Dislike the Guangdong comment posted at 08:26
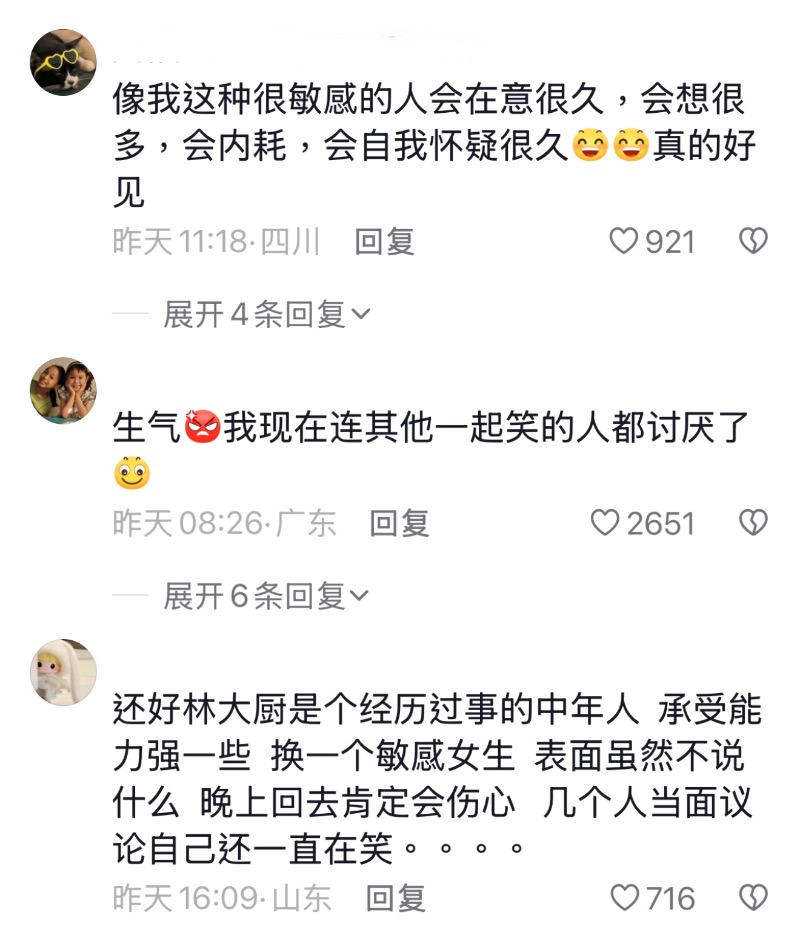 click(752, 523)
